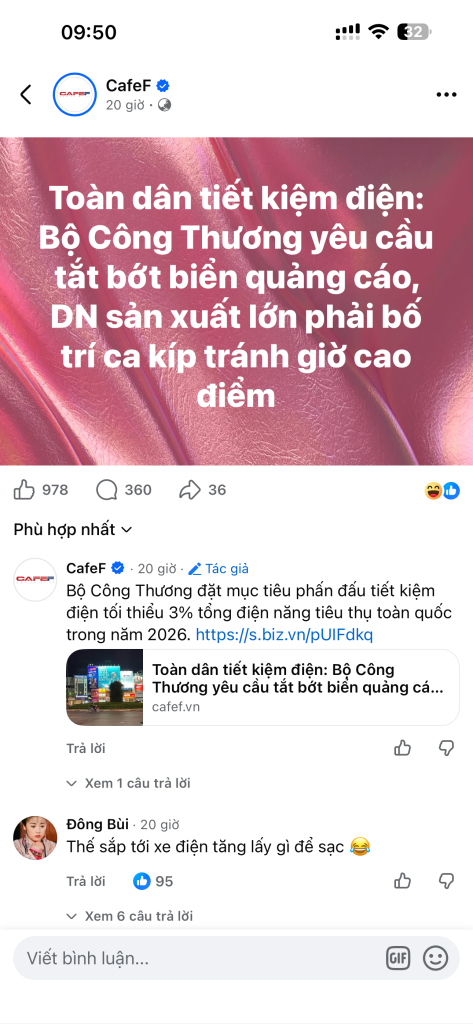The image size is (473, 1024).
Task: Open CafeF page profile picture in header
Action: [x=74, y=95]
